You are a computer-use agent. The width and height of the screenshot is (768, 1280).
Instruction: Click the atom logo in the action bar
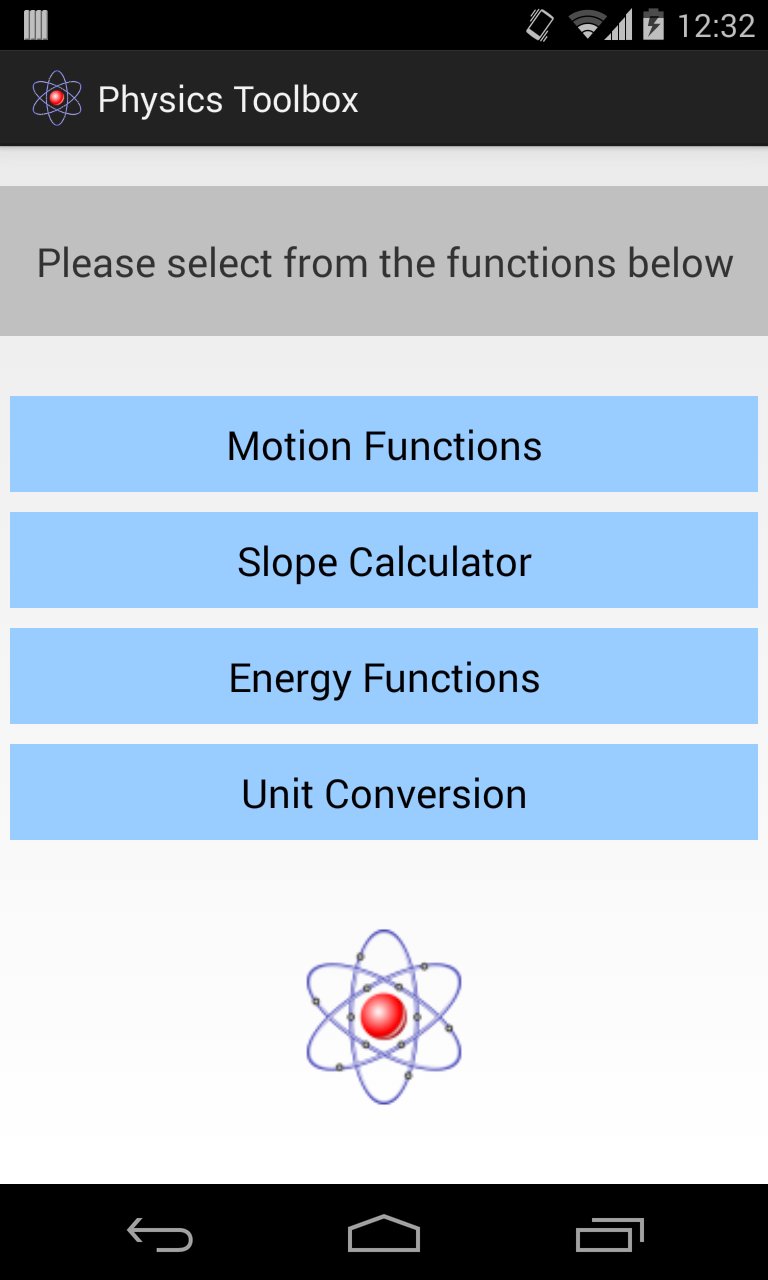coord(57,98)
